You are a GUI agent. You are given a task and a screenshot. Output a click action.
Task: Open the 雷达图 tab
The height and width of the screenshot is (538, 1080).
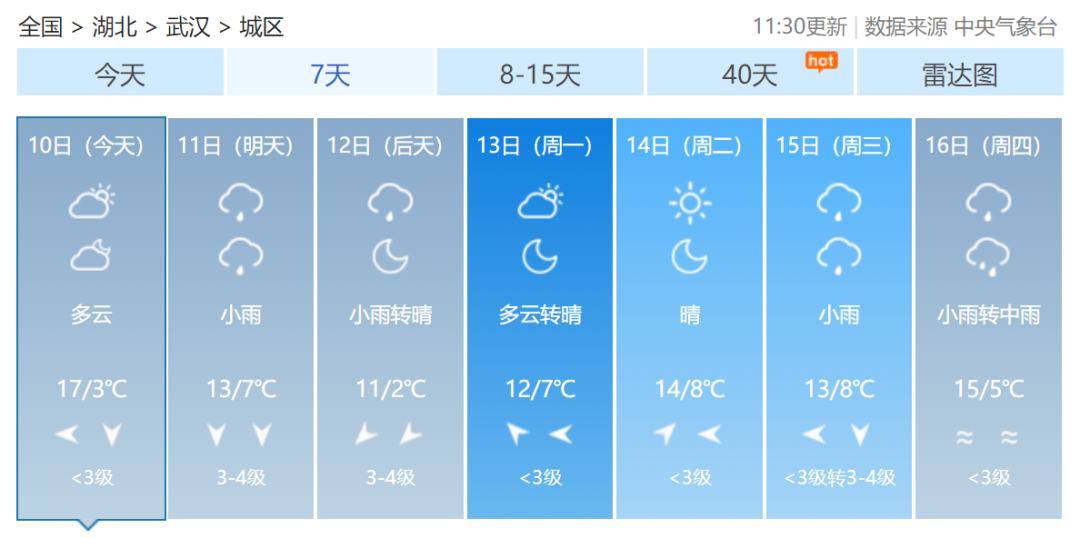pyautogui.click(x=959, y=73)
